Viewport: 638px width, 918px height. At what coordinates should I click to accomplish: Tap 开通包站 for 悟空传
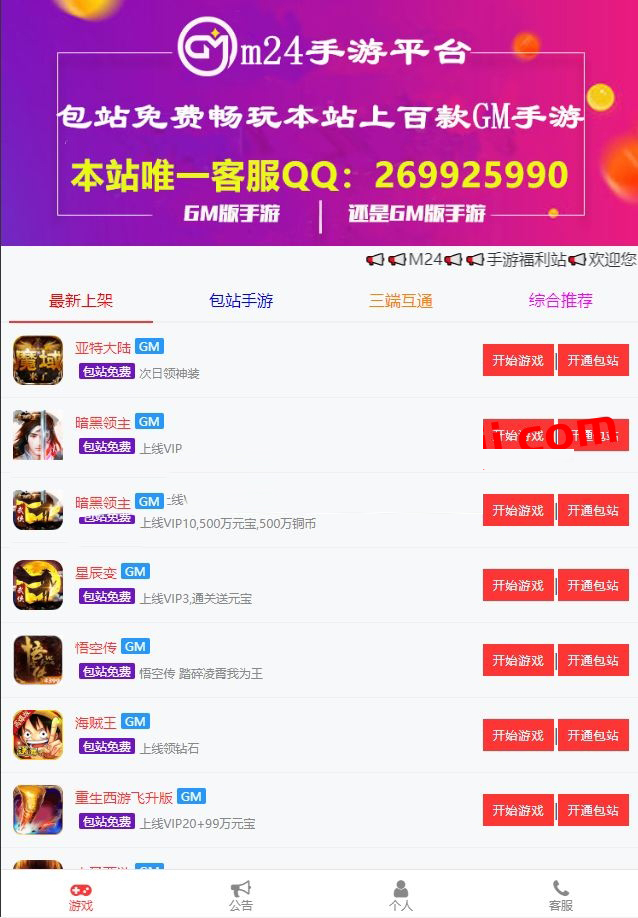tap(593, 660)
